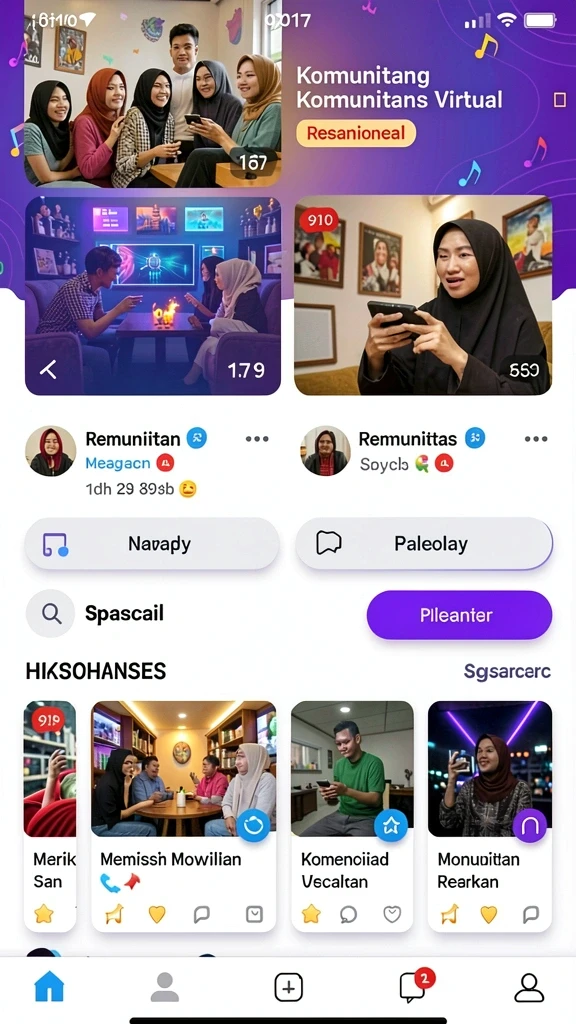Open messages tab with 2 badge
The image size is (576, 1024).
tap(415, 986)
